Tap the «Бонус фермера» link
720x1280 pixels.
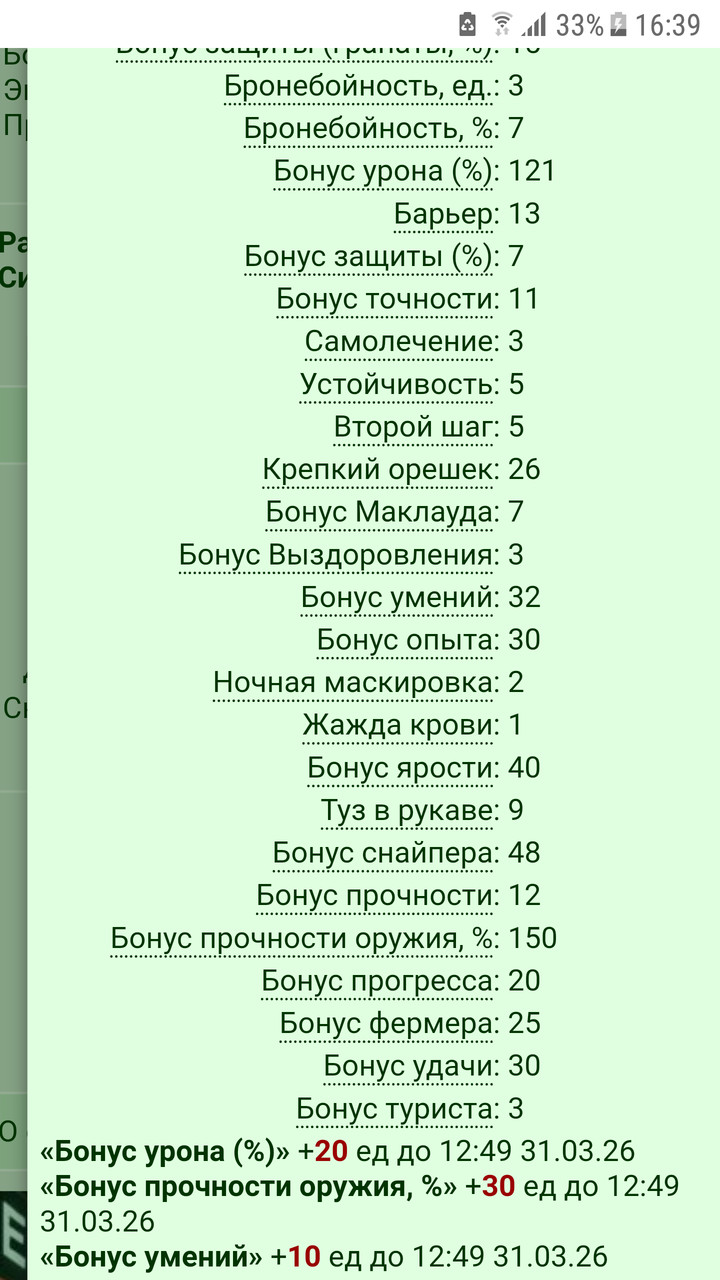click(x=388, y=1023)
